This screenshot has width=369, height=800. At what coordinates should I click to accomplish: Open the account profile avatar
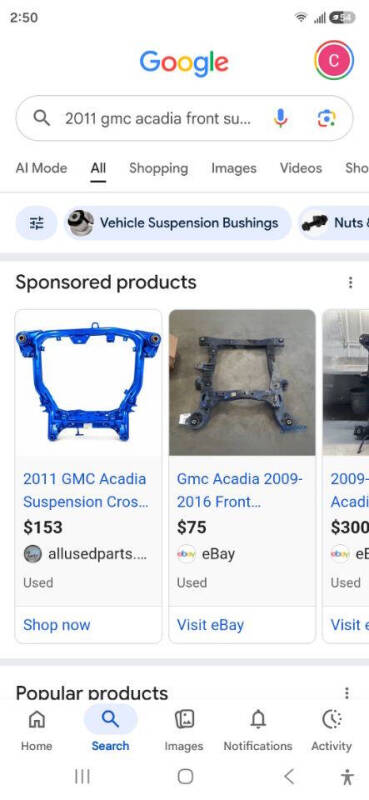click(334, 60)
